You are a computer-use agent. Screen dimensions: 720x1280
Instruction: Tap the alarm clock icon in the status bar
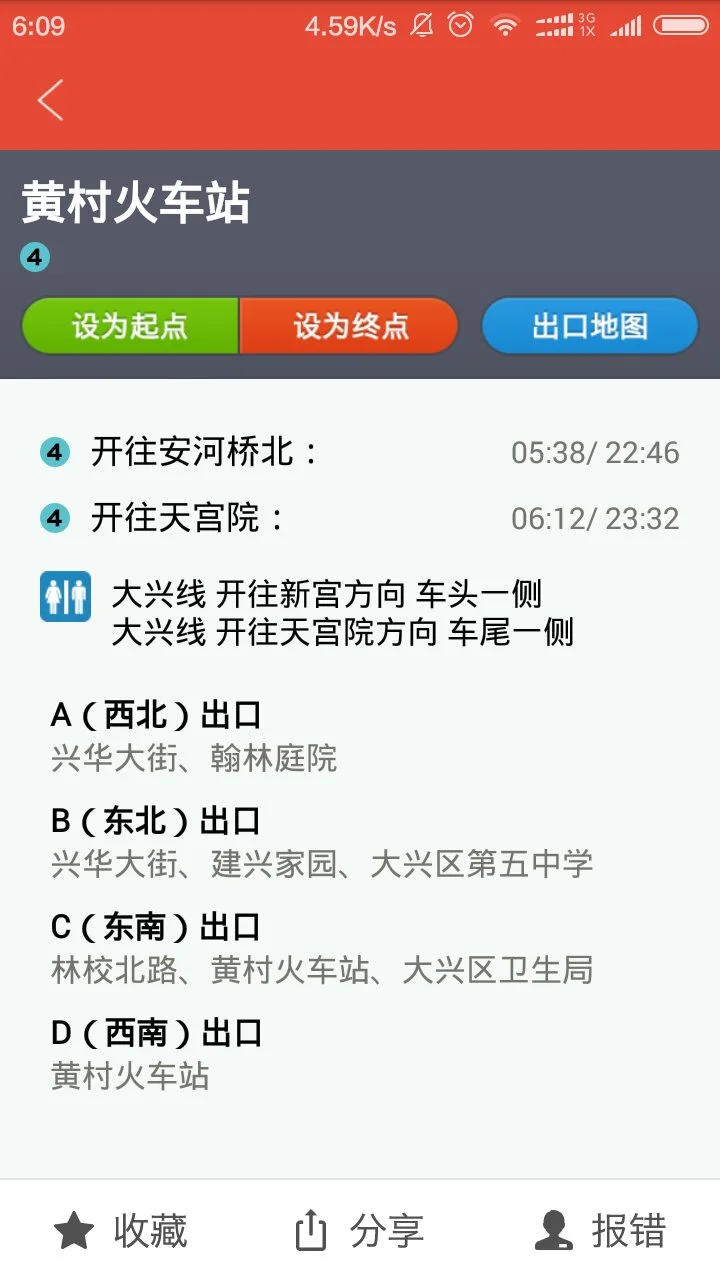pyautogui.click(x=460, y=23)
